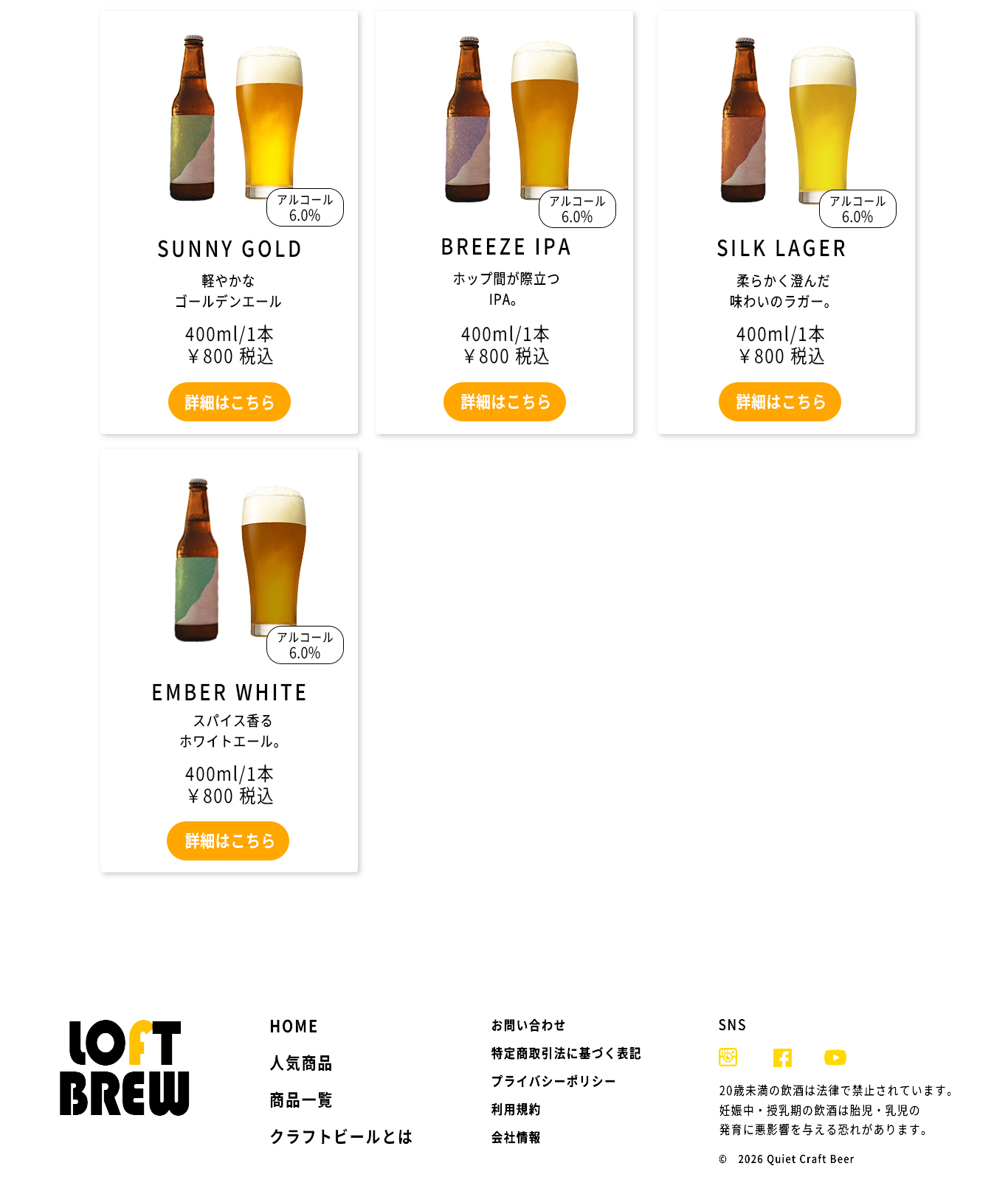
Task: Open 商品一覧 footer link
Action: pyautogui.click(x=301, y=1100)
